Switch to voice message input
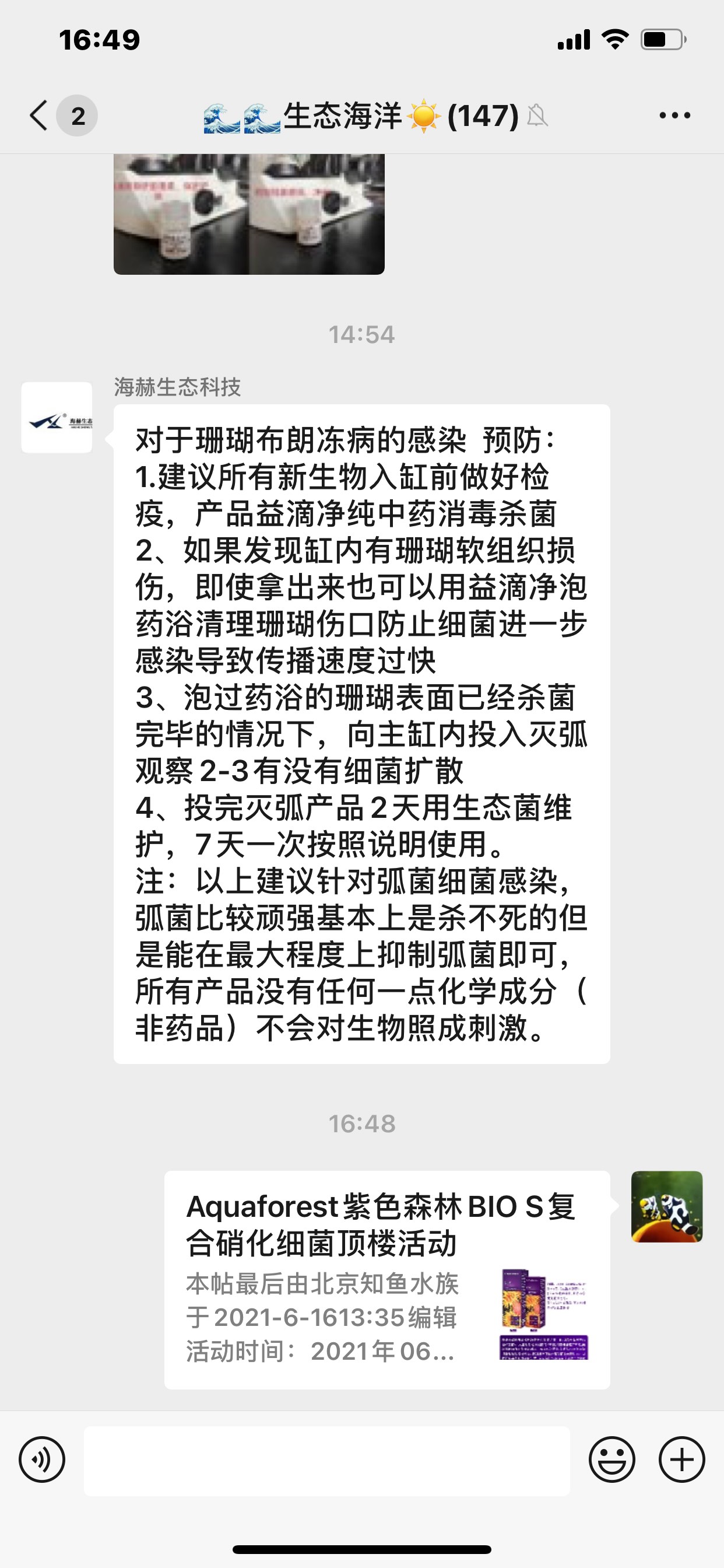The height and width of the screenshot is (1568, 724). [x=42, y=1459]
